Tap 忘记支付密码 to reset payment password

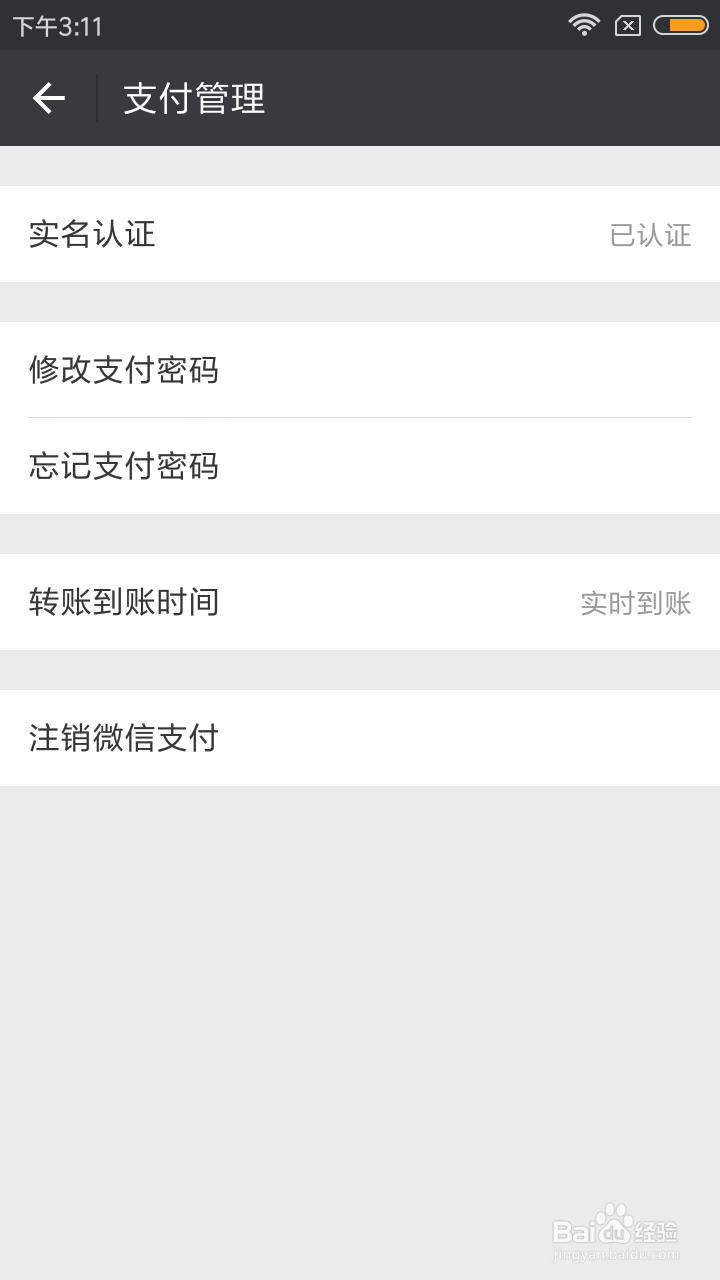click(x=360, y=466)
